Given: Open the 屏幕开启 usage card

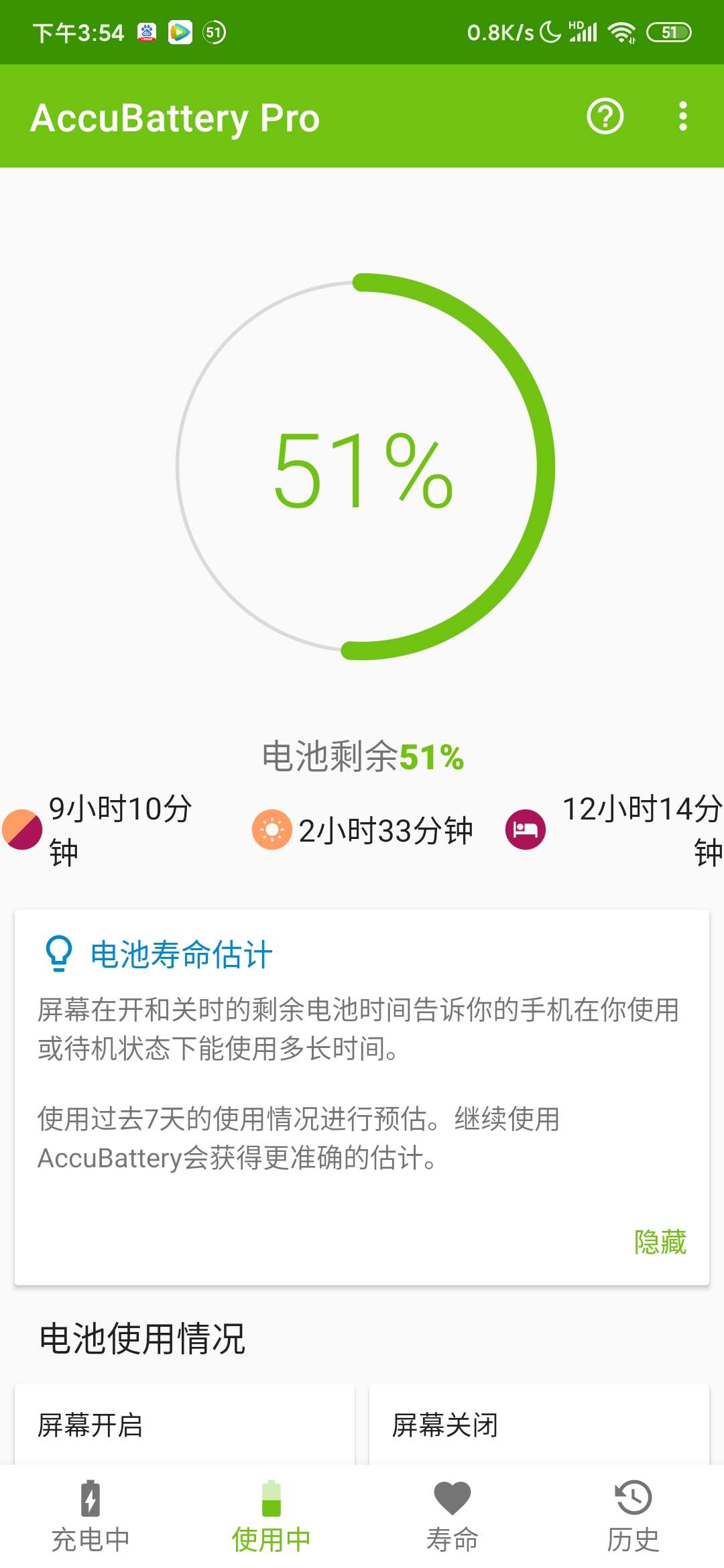Looking at the screenshot, I should (x=184, y=1425).
